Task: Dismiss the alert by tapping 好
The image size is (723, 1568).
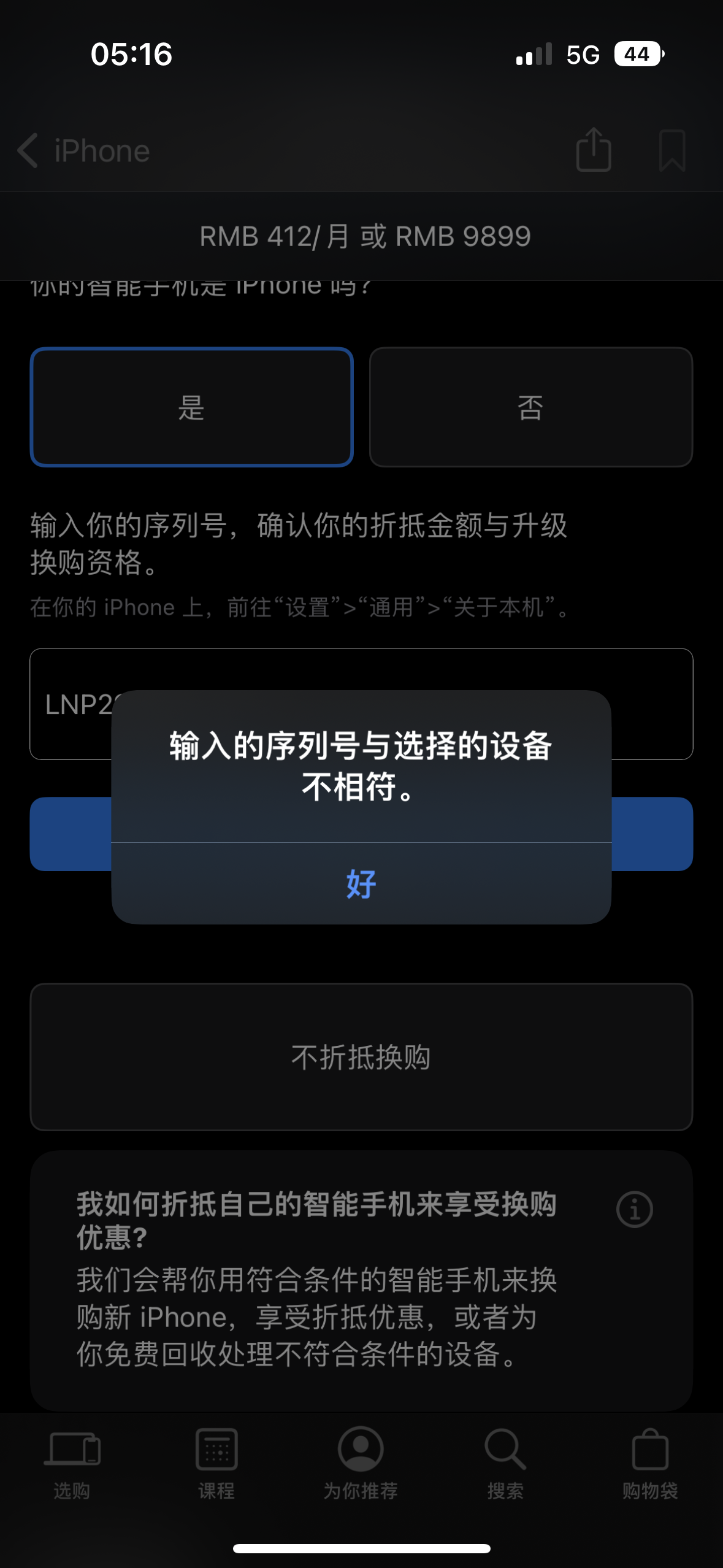Action: pos(361,884)
